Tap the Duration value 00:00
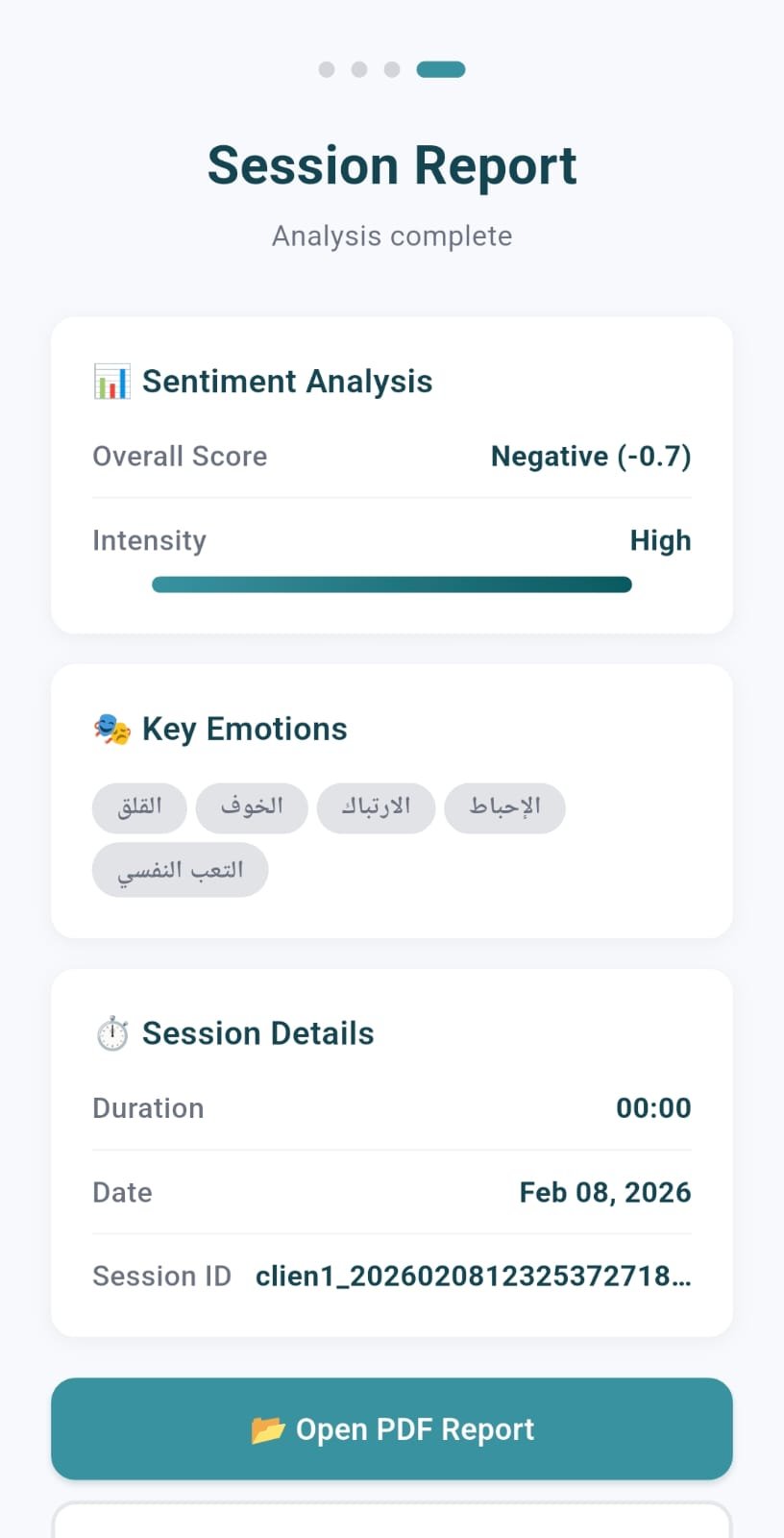 tap(654, 1107)
